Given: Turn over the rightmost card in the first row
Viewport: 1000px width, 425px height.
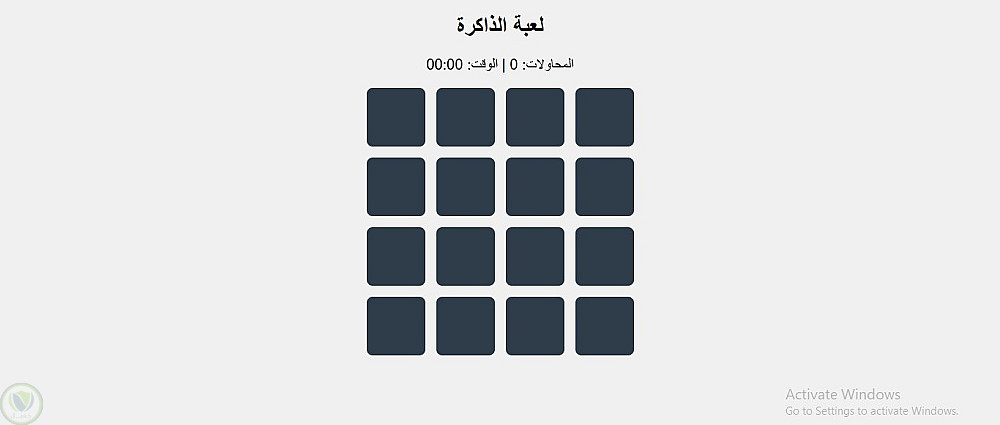Looking at the screenshot, I should 604,117.
